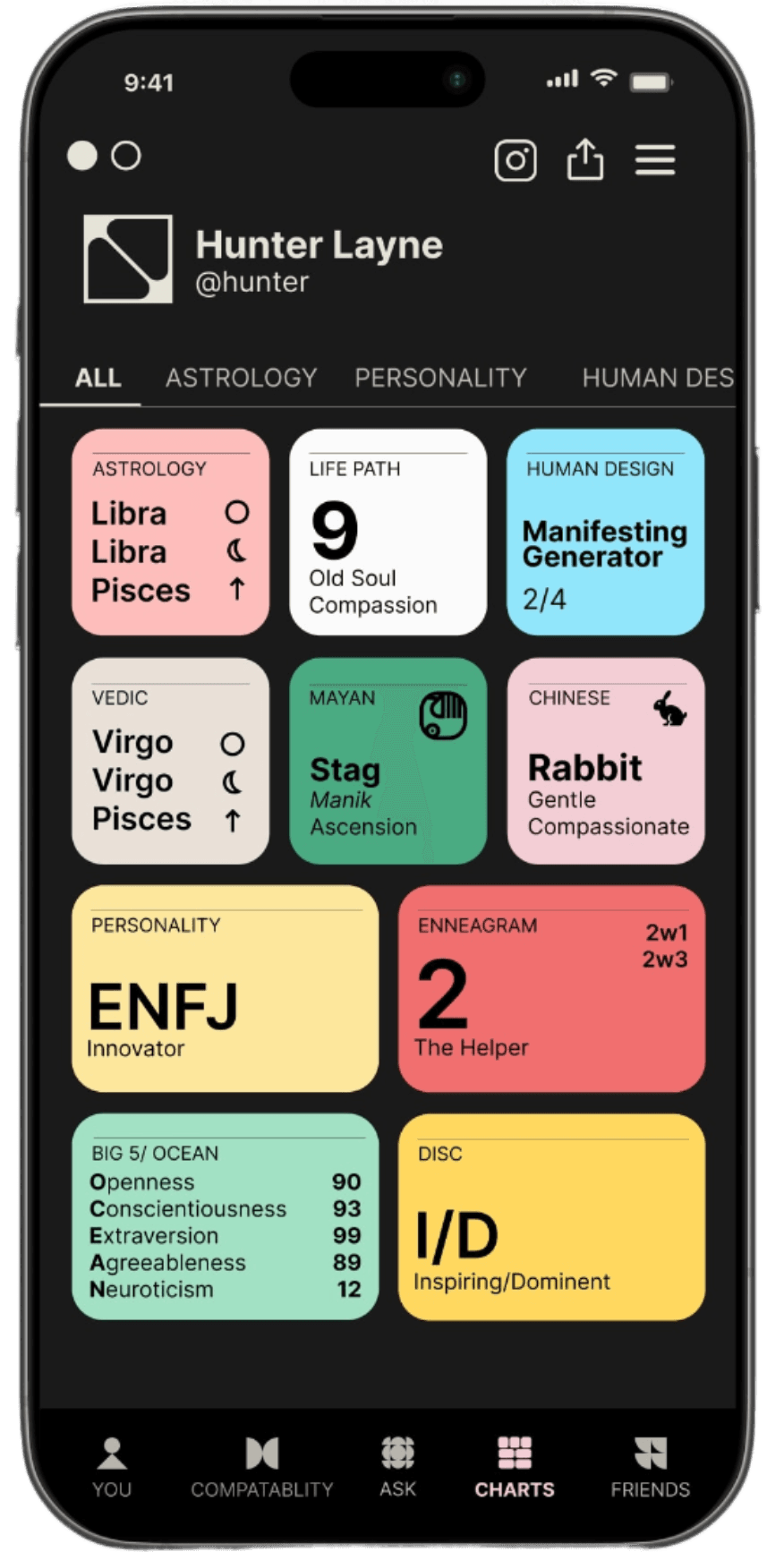Open the Astrology Libra card
This screenshot has height=1552, width=784.
coord(170,533)
